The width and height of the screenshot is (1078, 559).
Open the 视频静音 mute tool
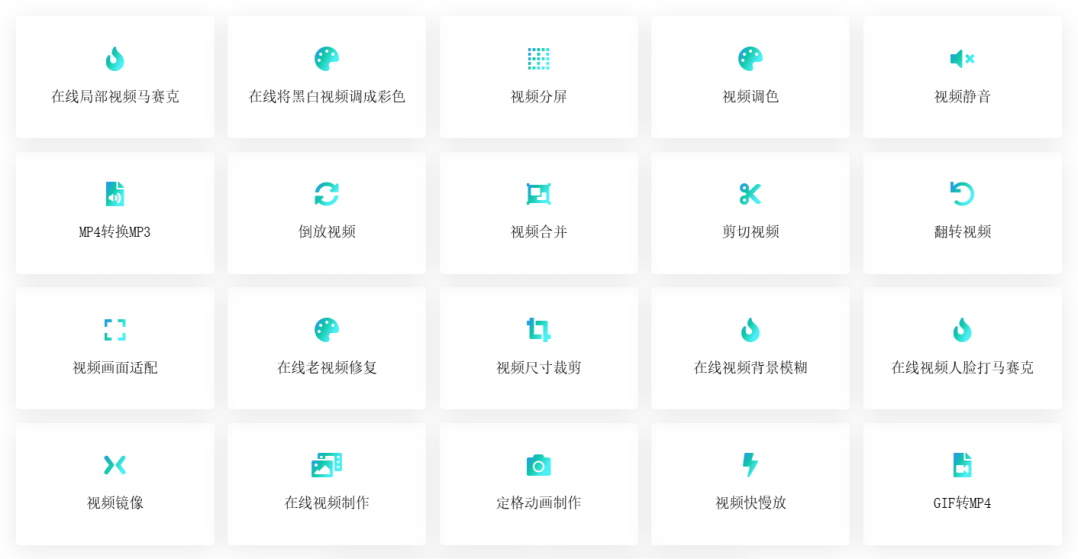(x=962, y=77)
